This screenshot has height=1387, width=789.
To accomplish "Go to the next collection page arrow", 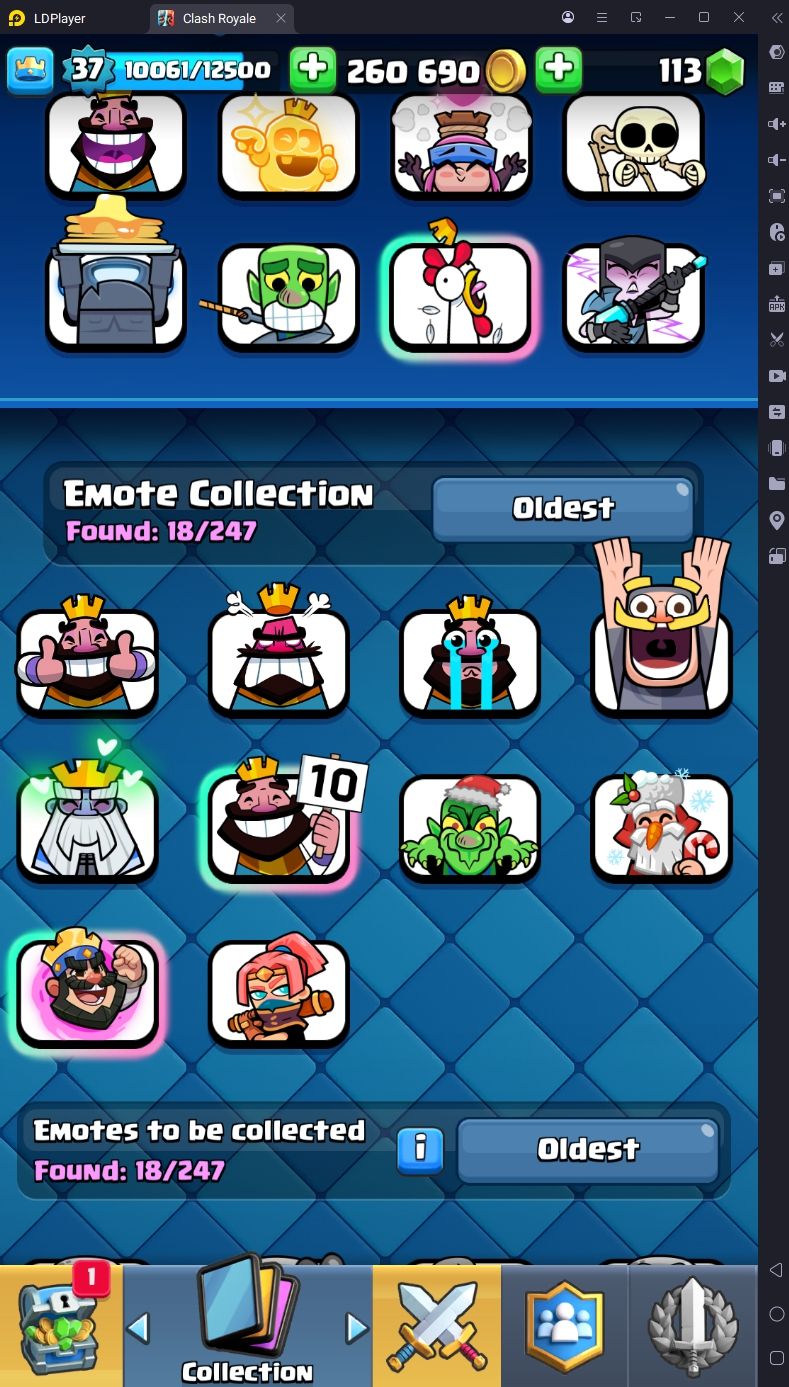I will [356, 1328].
